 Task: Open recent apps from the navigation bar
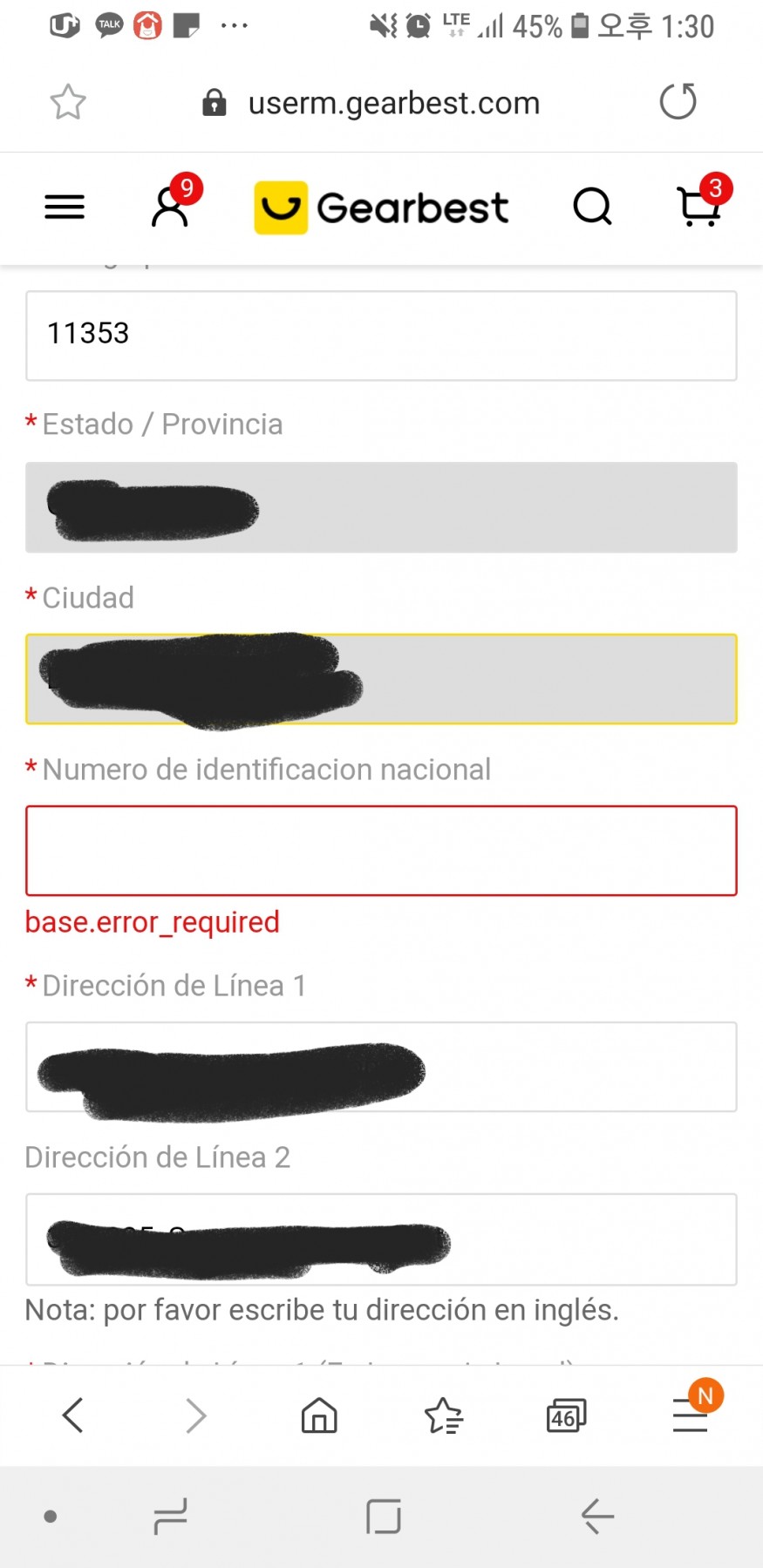[170, 1517]
